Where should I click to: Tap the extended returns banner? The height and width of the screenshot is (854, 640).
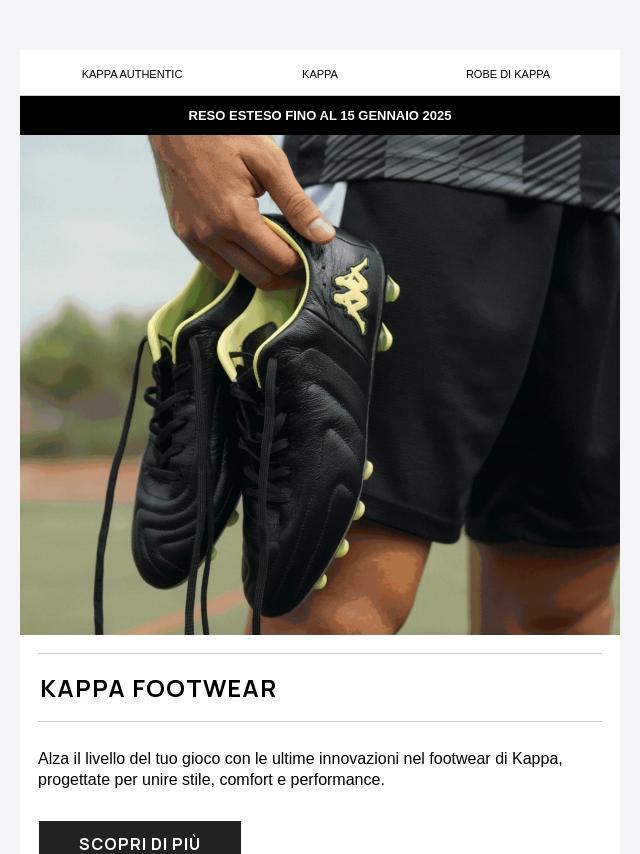coord(320,116)
